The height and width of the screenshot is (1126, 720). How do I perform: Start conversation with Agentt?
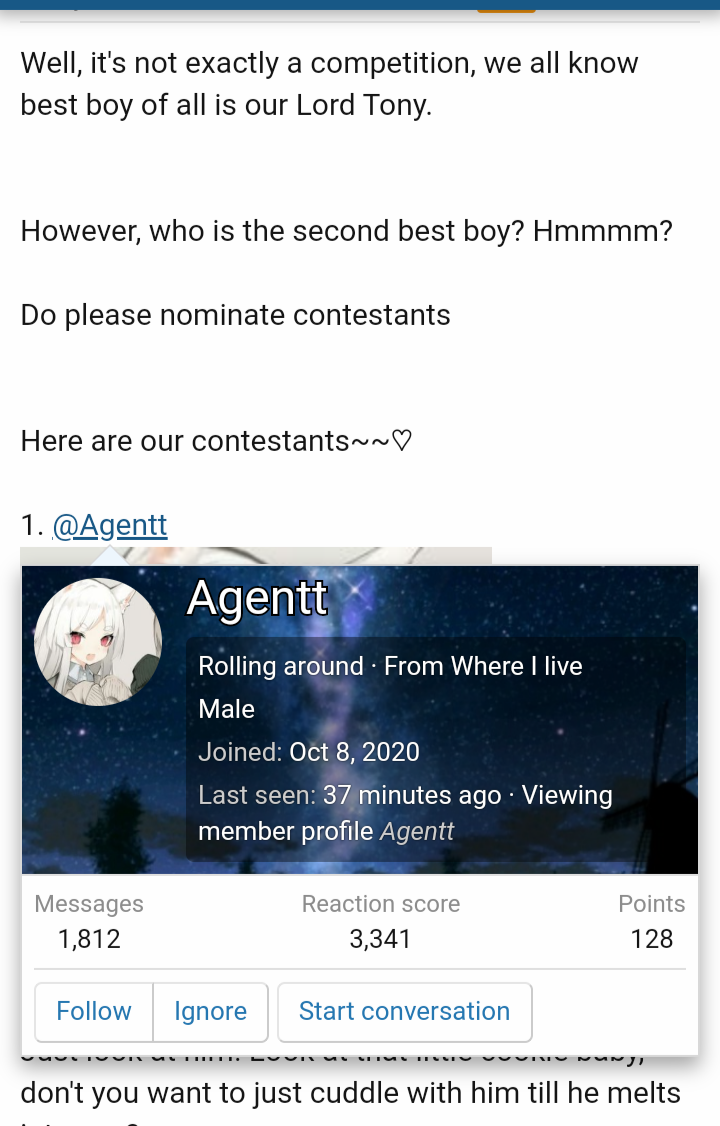coord(404,1011)
